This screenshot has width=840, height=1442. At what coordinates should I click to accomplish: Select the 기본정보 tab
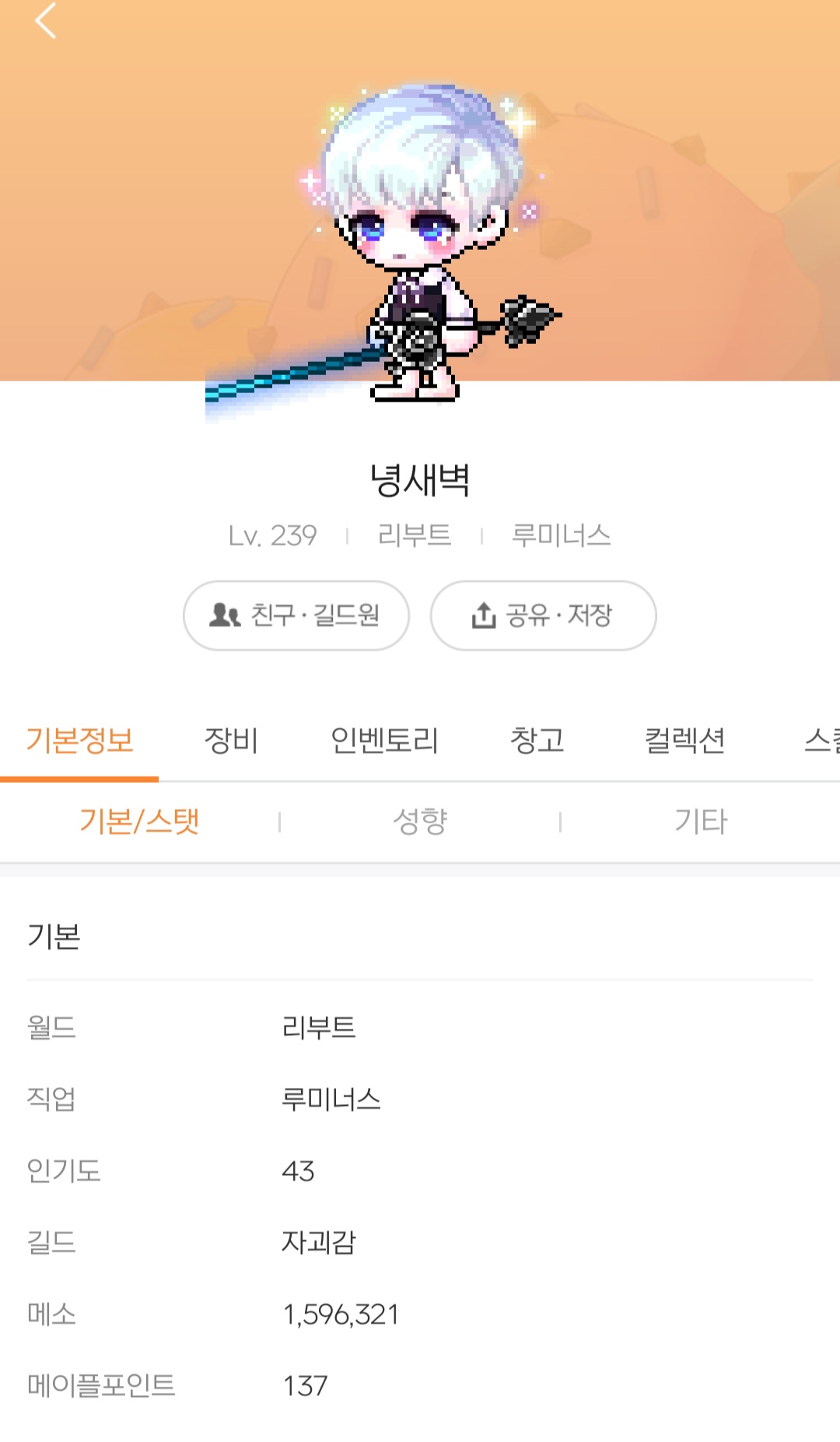coord(79,740)
